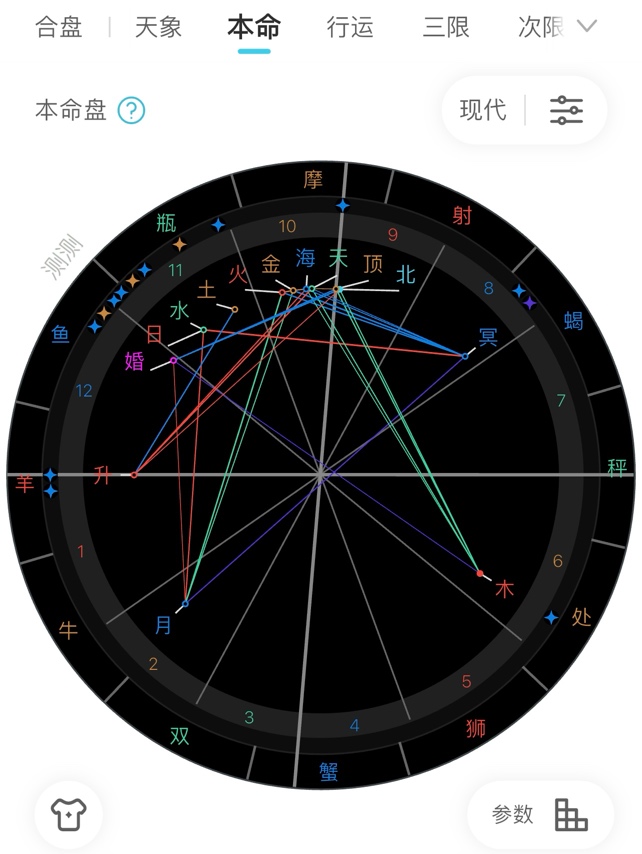Viewport: 642px width, 854px height.
Task: Switch to the 行运 tab
Action: click(x=350, y=27)
